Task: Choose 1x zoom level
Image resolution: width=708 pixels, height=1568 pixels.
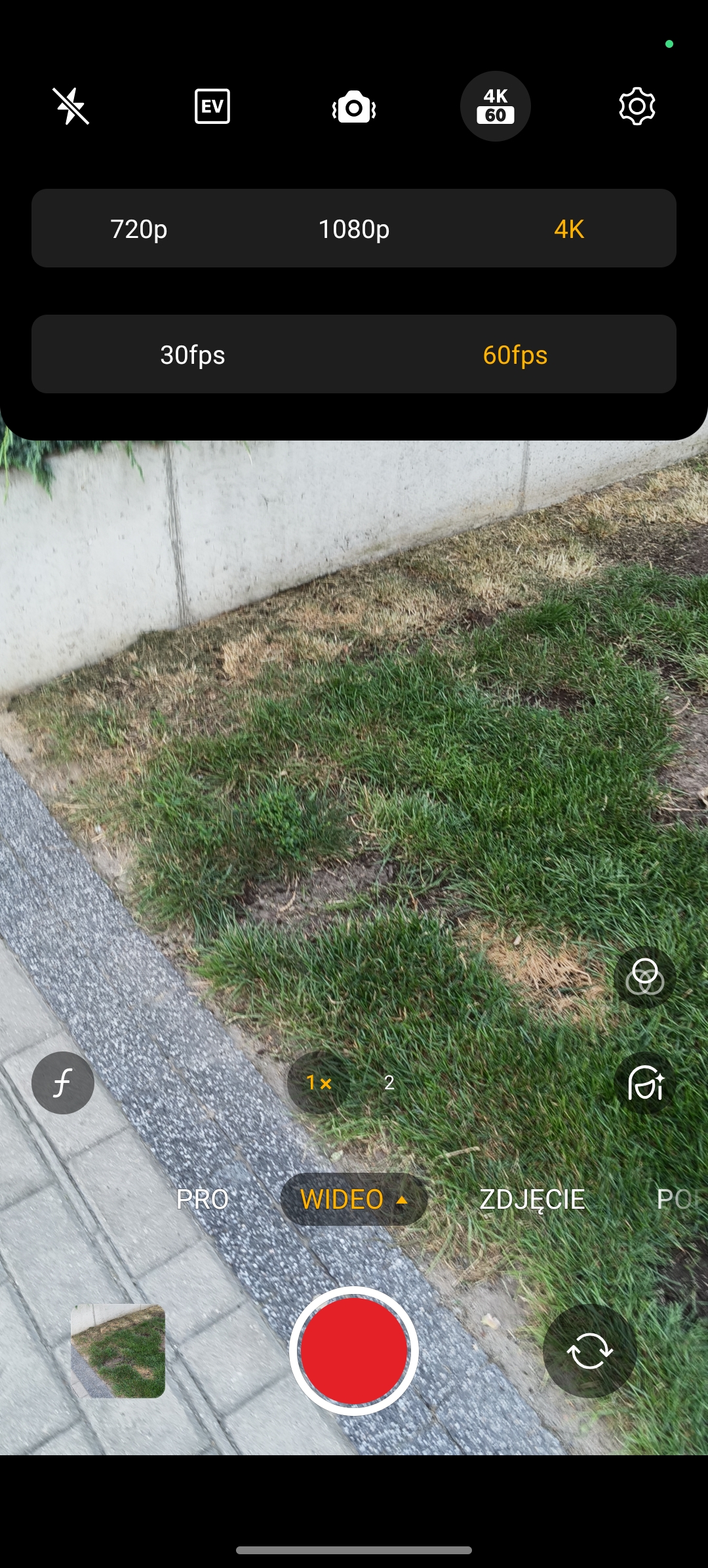Action: tap(319, 1082)
